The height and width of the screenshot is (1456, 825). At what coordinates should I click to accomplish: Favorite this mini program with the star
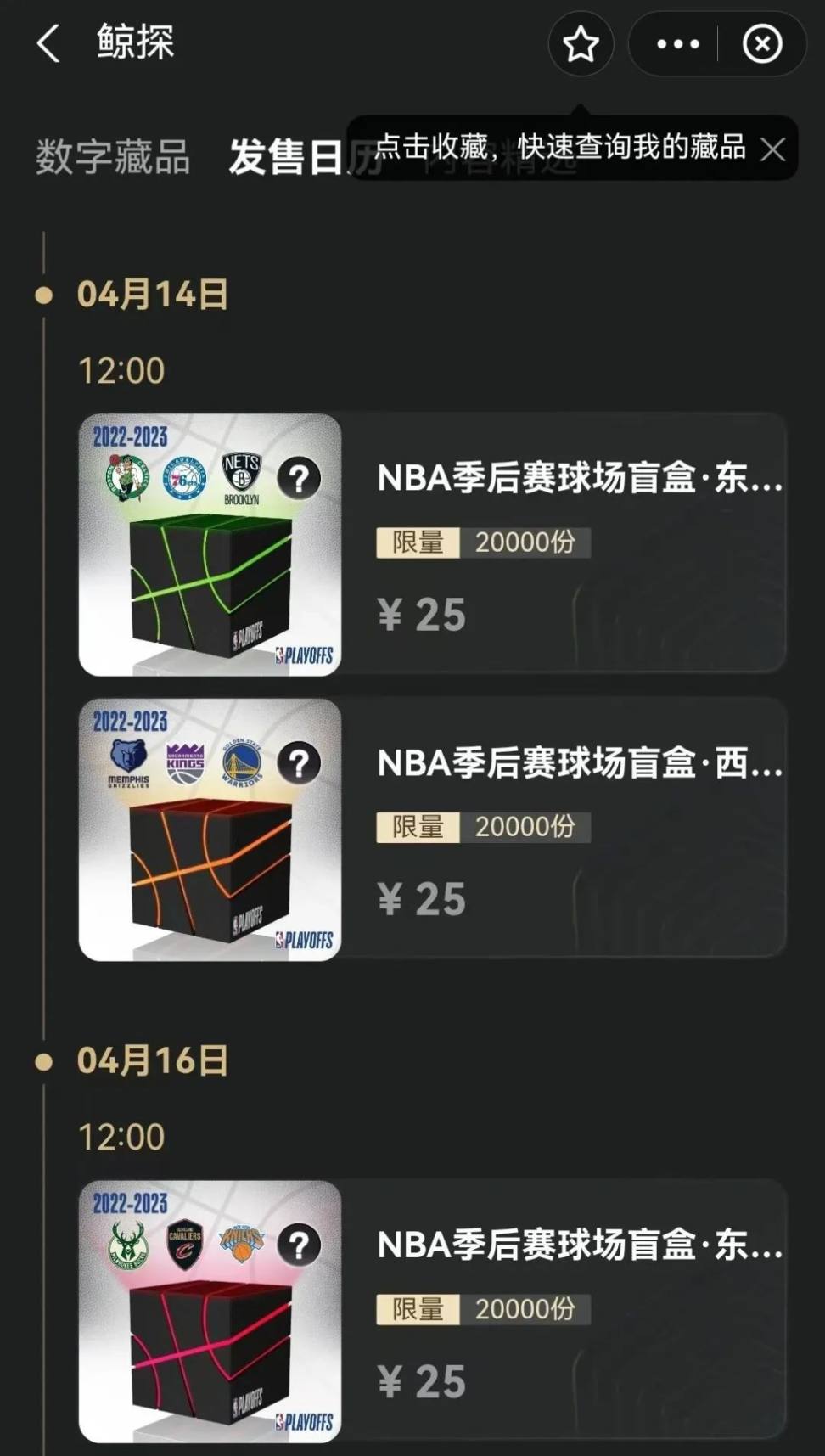click(581, 44)
